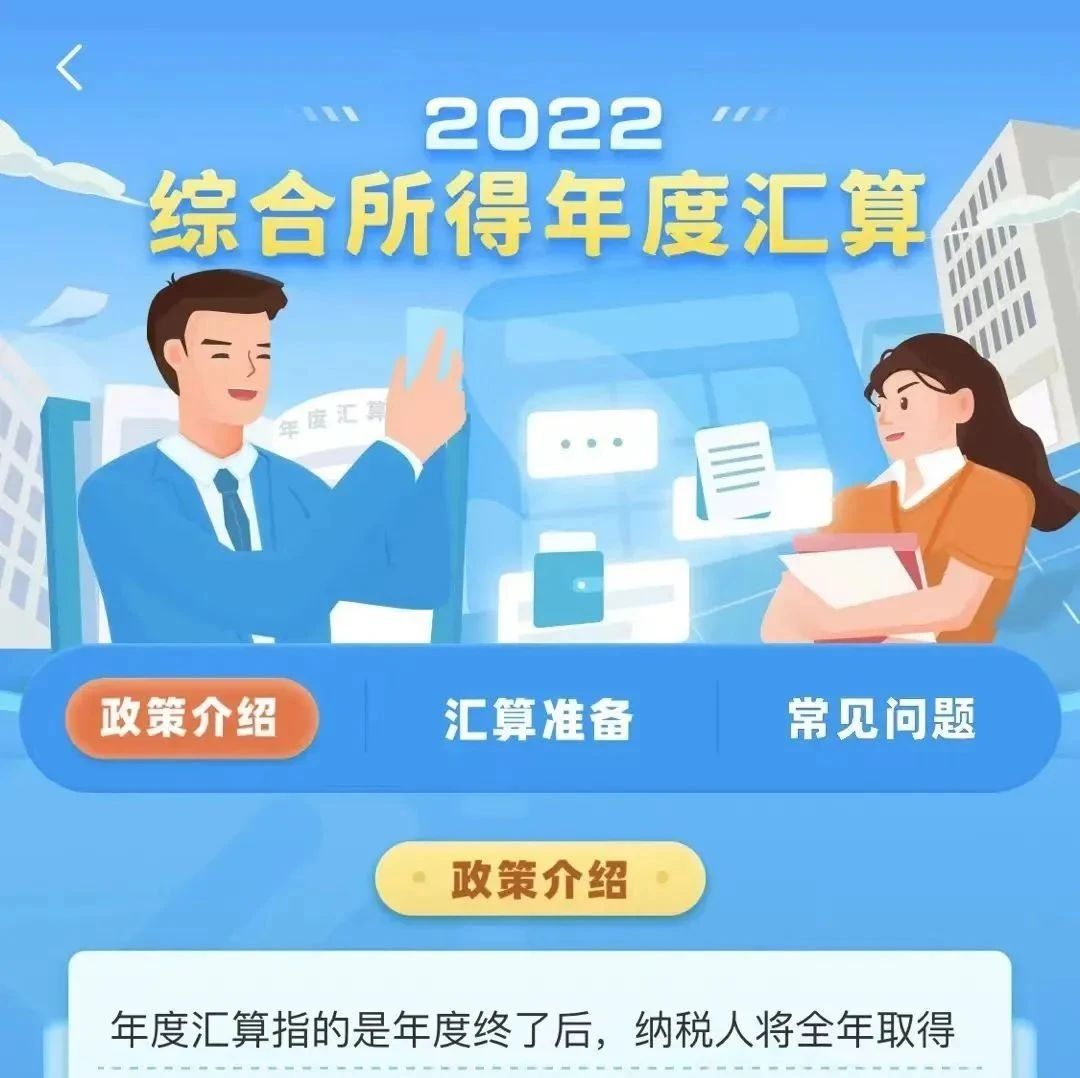Switch to the 汇算准备 tab

click(539, 719)
